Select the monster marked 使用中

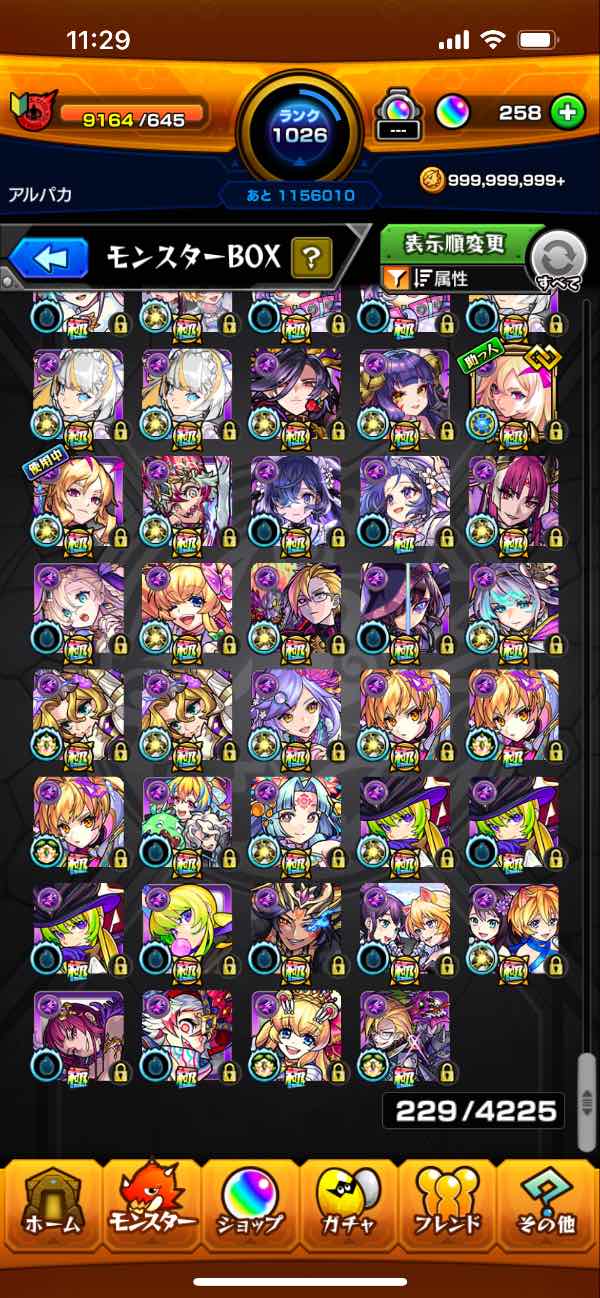pyautogui.click(x=78, y=501)
